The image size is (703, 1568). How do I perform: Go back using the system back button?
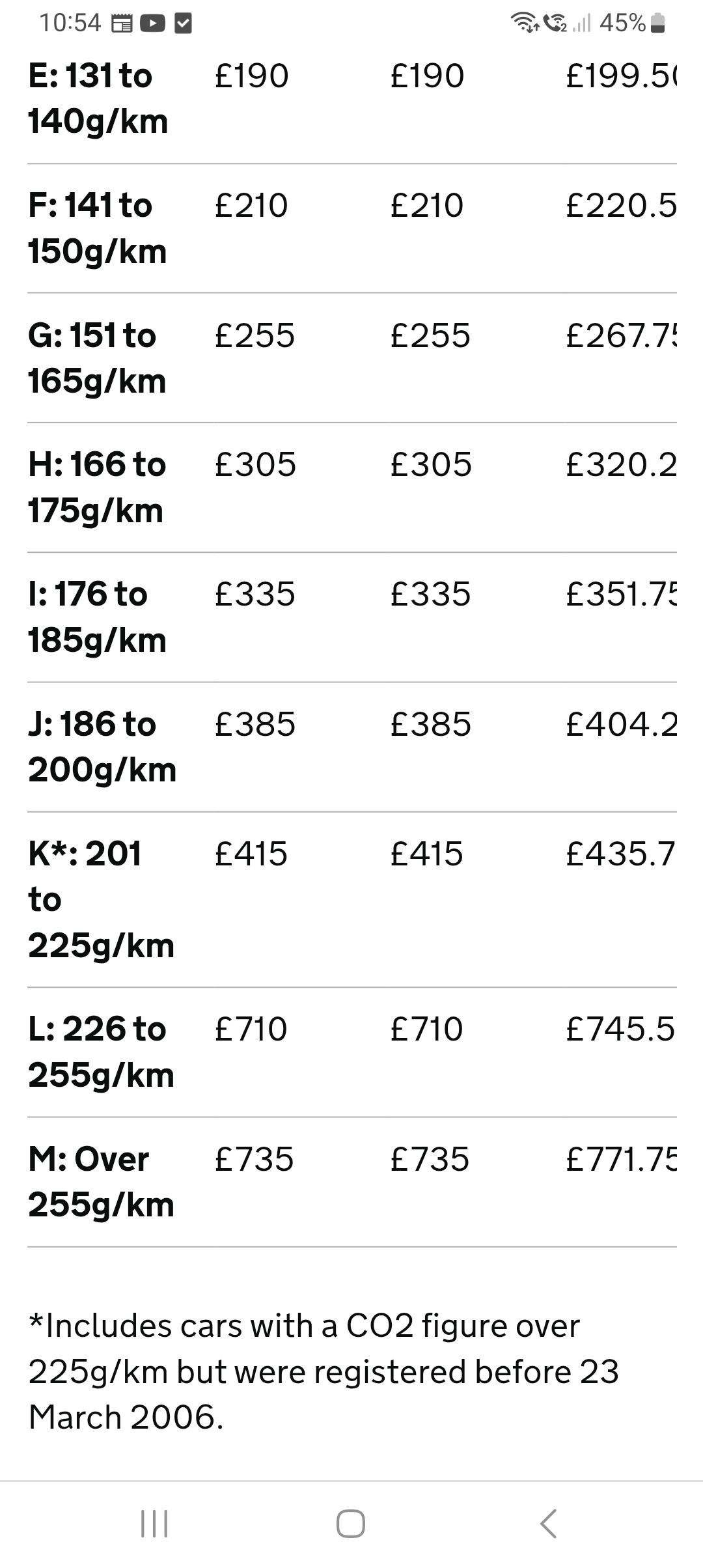point(548,1524)
